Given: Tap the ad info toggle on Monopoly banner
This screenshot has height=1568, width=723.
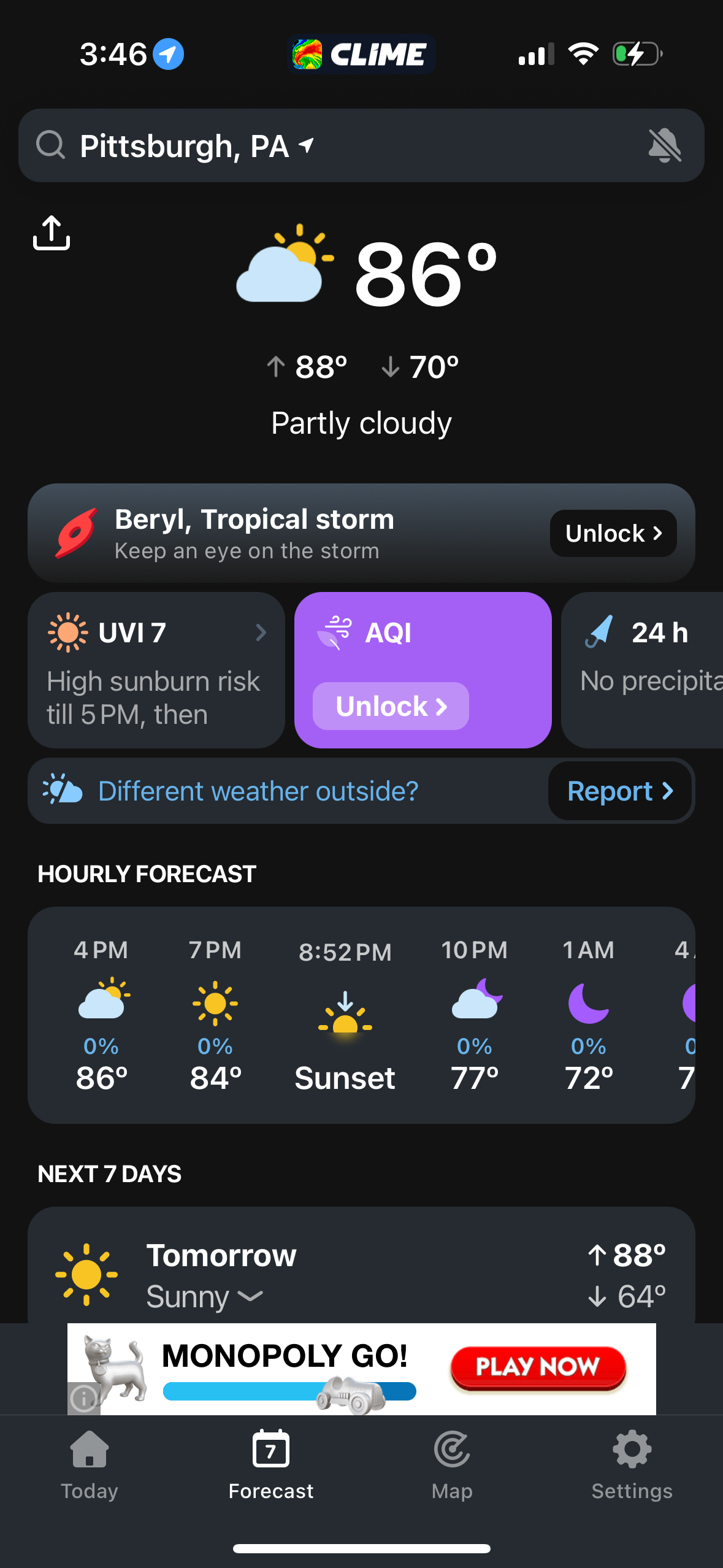Looking at the screenshot, I should click(x=84, y=1399).
